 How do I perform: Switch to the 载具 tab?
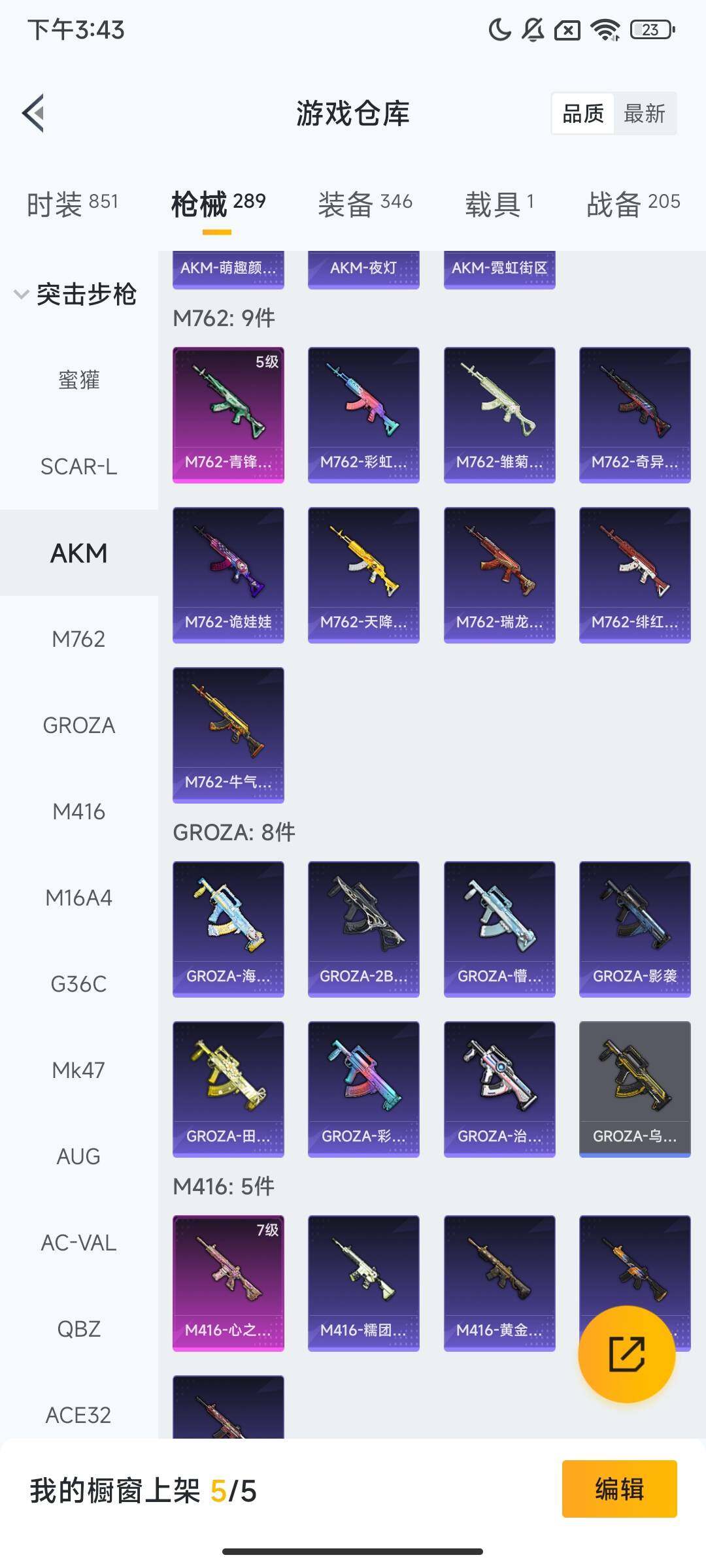click(499, 204)
